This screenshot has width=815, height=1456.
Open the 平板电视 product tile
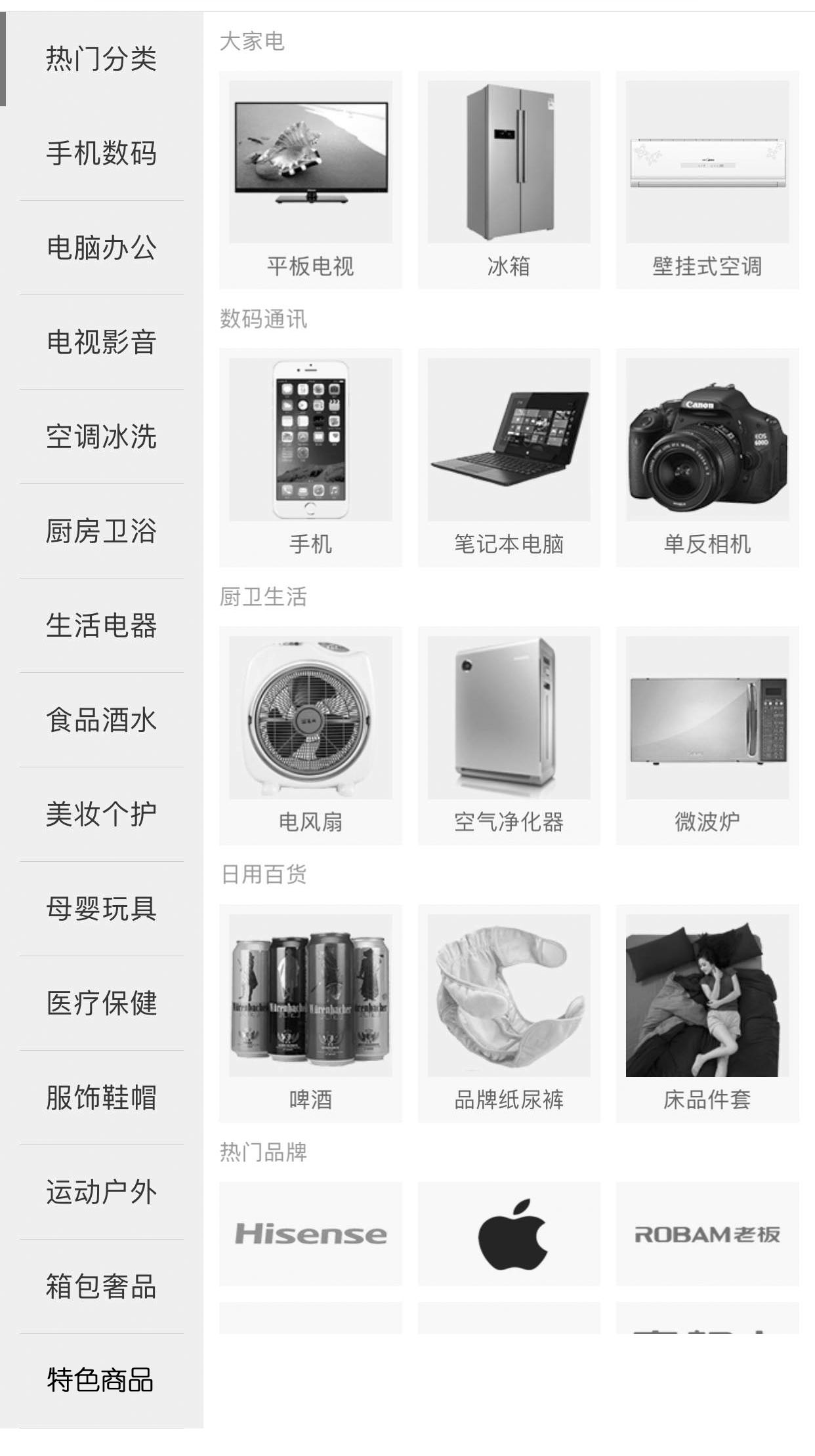click(310, 179)
